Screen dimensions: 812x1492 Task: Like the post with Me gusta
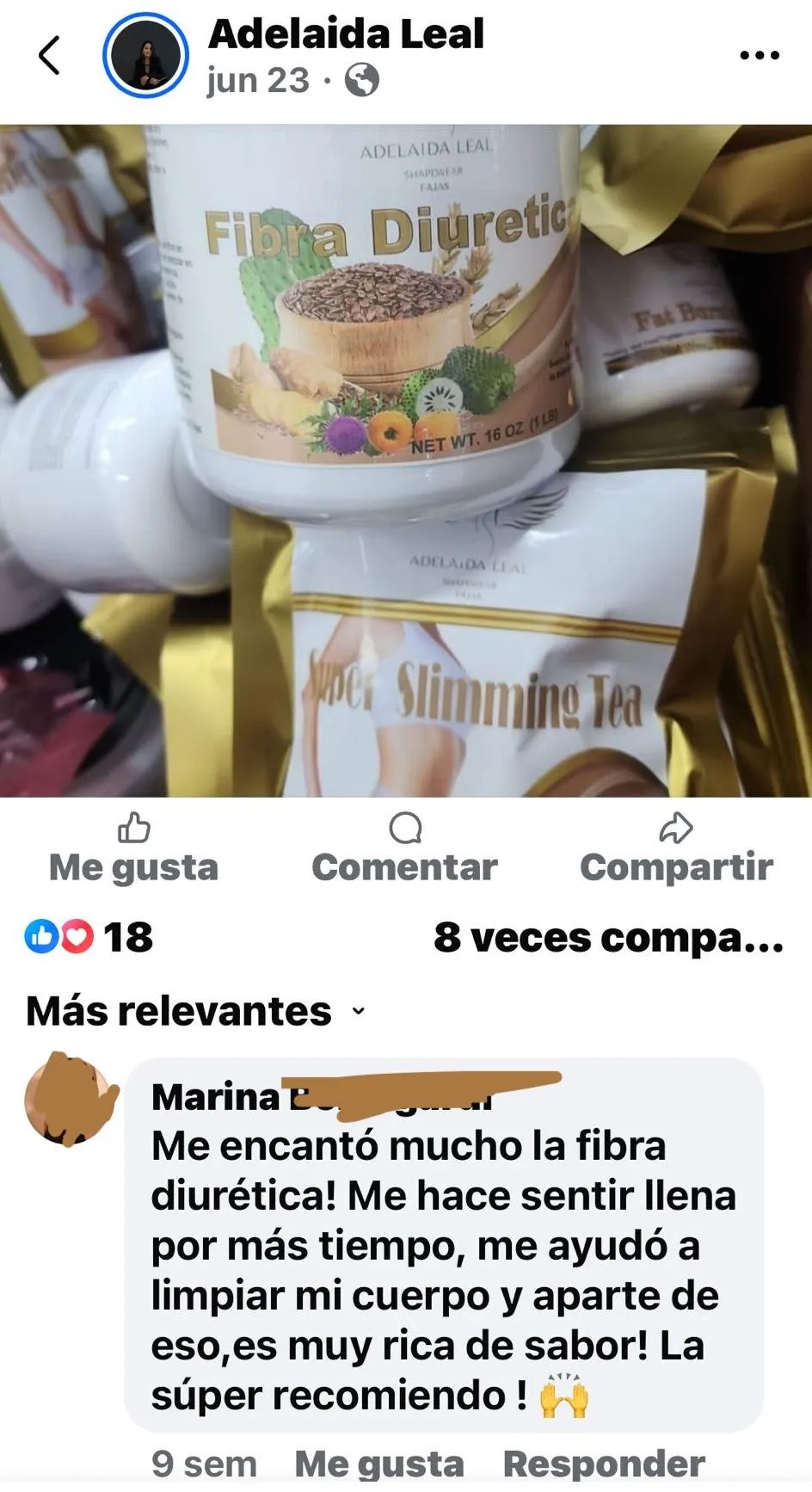click(133, 848)
